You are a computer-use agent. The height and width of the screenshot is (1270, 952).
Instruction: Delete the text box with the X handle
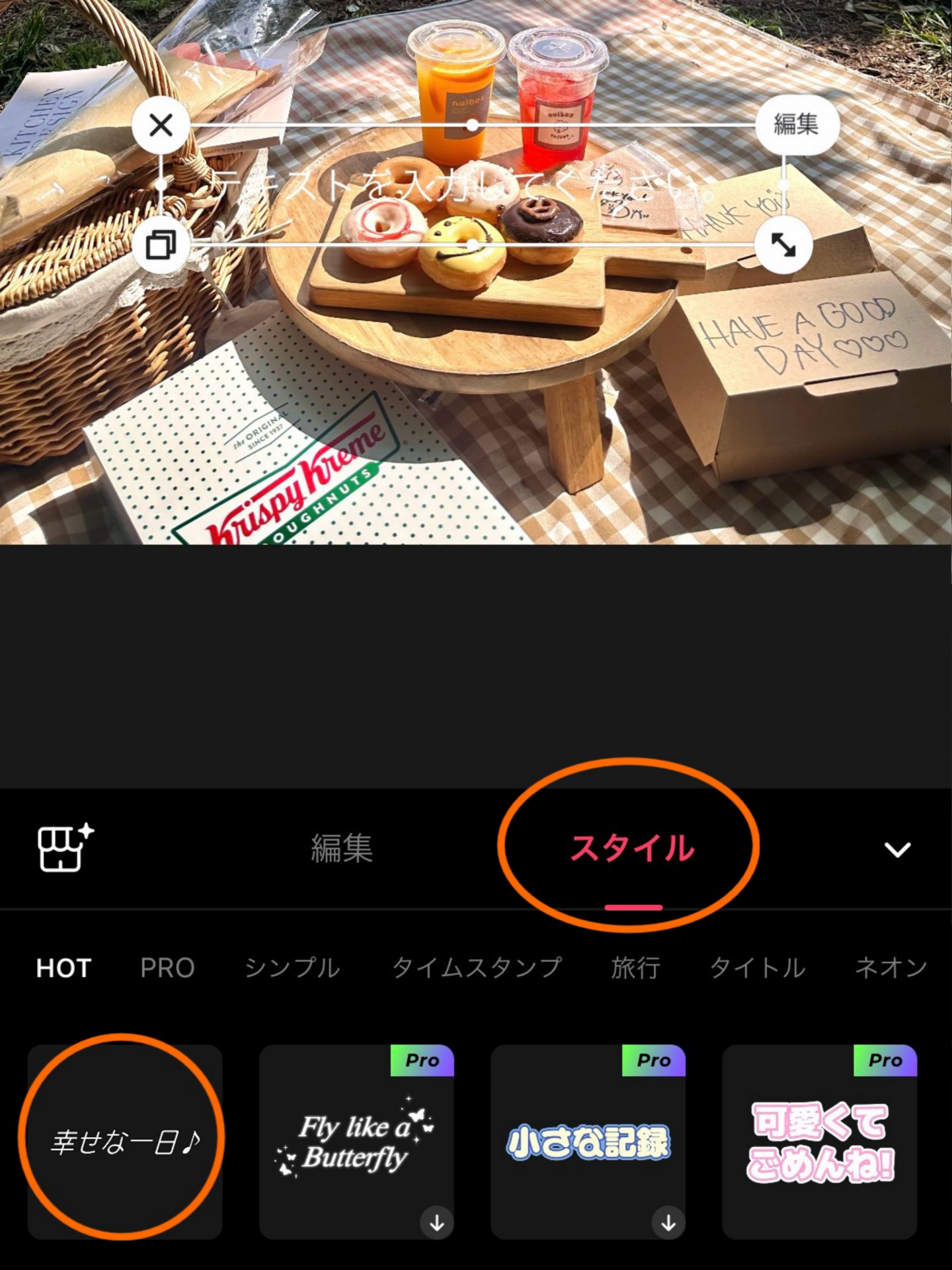(161, 125)
